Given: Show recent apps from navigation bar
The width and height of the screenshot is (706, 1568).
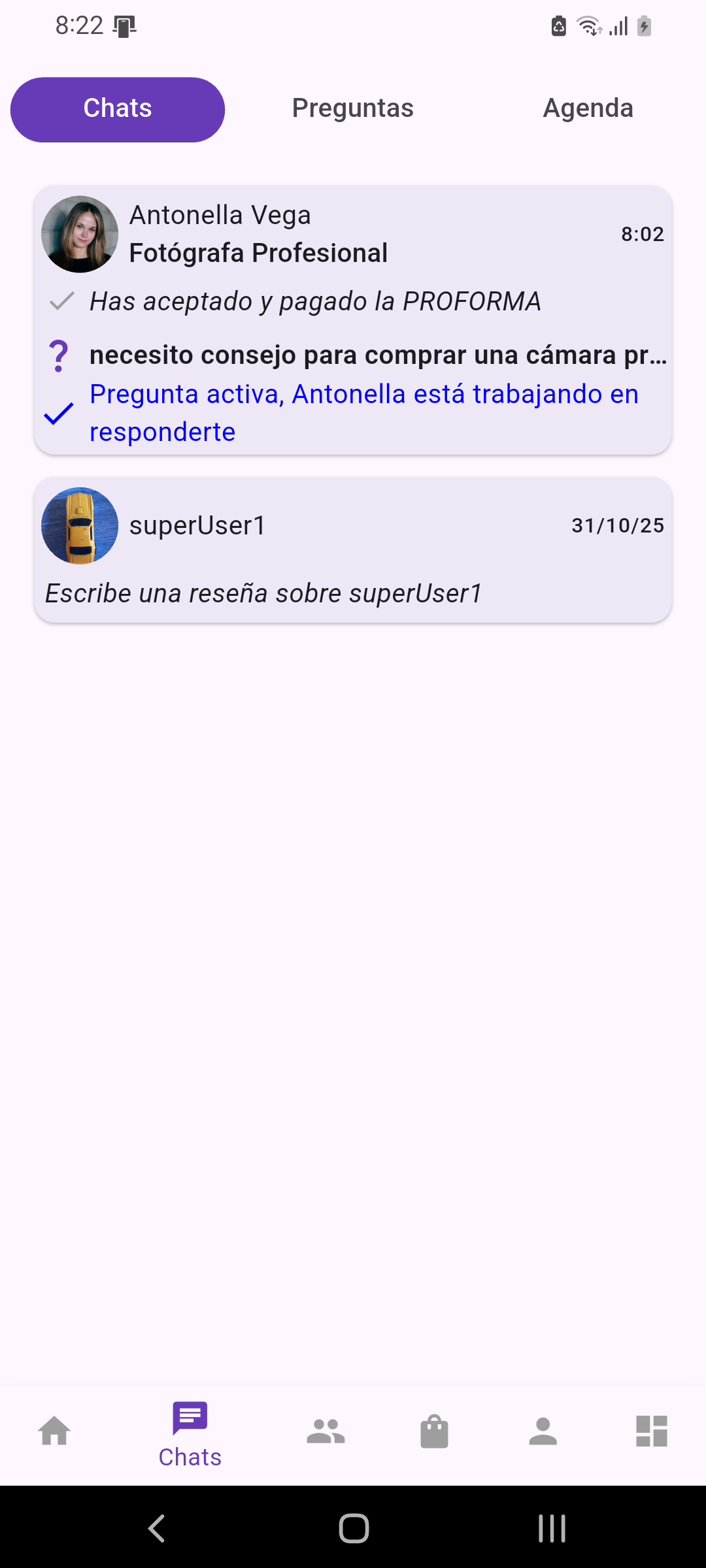Looking at the screenshot, I should 552,1528.
